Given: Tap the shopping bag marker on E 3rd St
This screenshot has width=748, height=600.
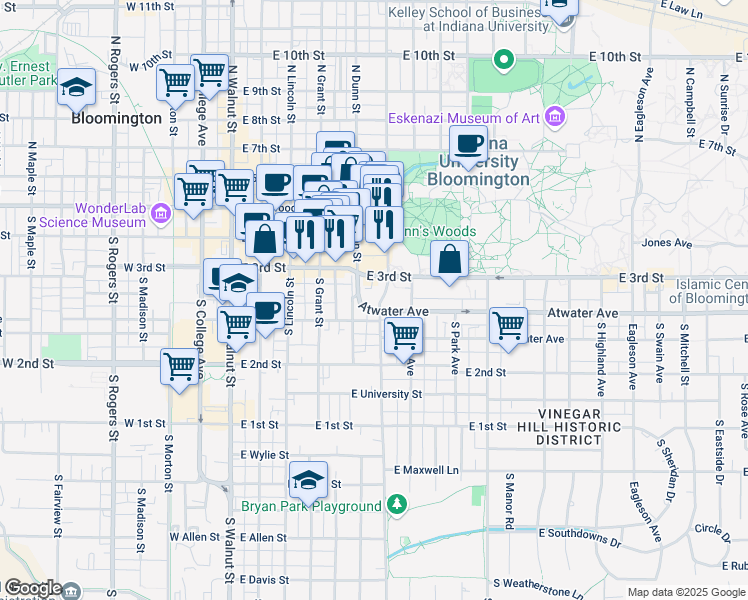Looking at the screenshot, I should pyautogui.click(x=450, y=261).
